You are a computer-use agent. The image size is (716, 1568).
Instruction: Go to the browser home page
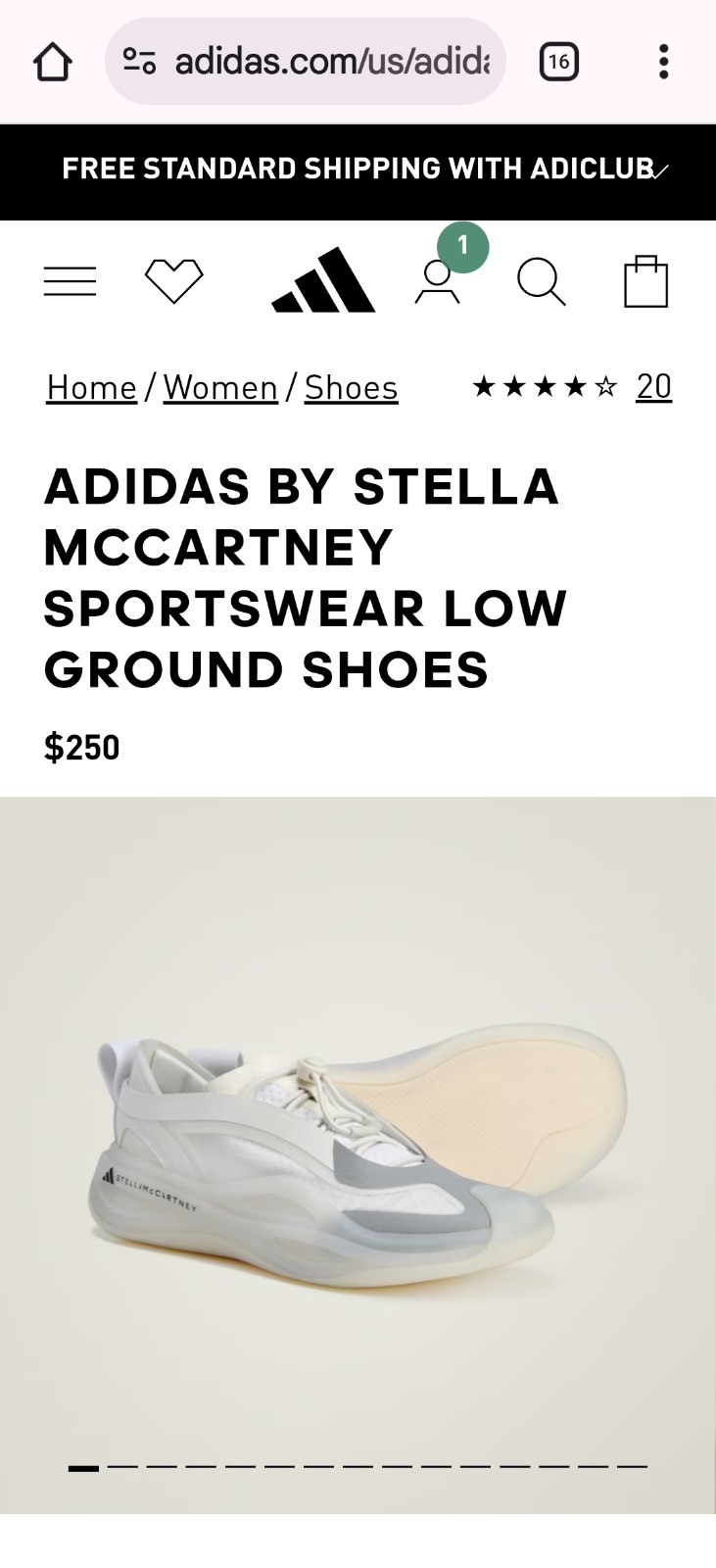pos(53,63)
